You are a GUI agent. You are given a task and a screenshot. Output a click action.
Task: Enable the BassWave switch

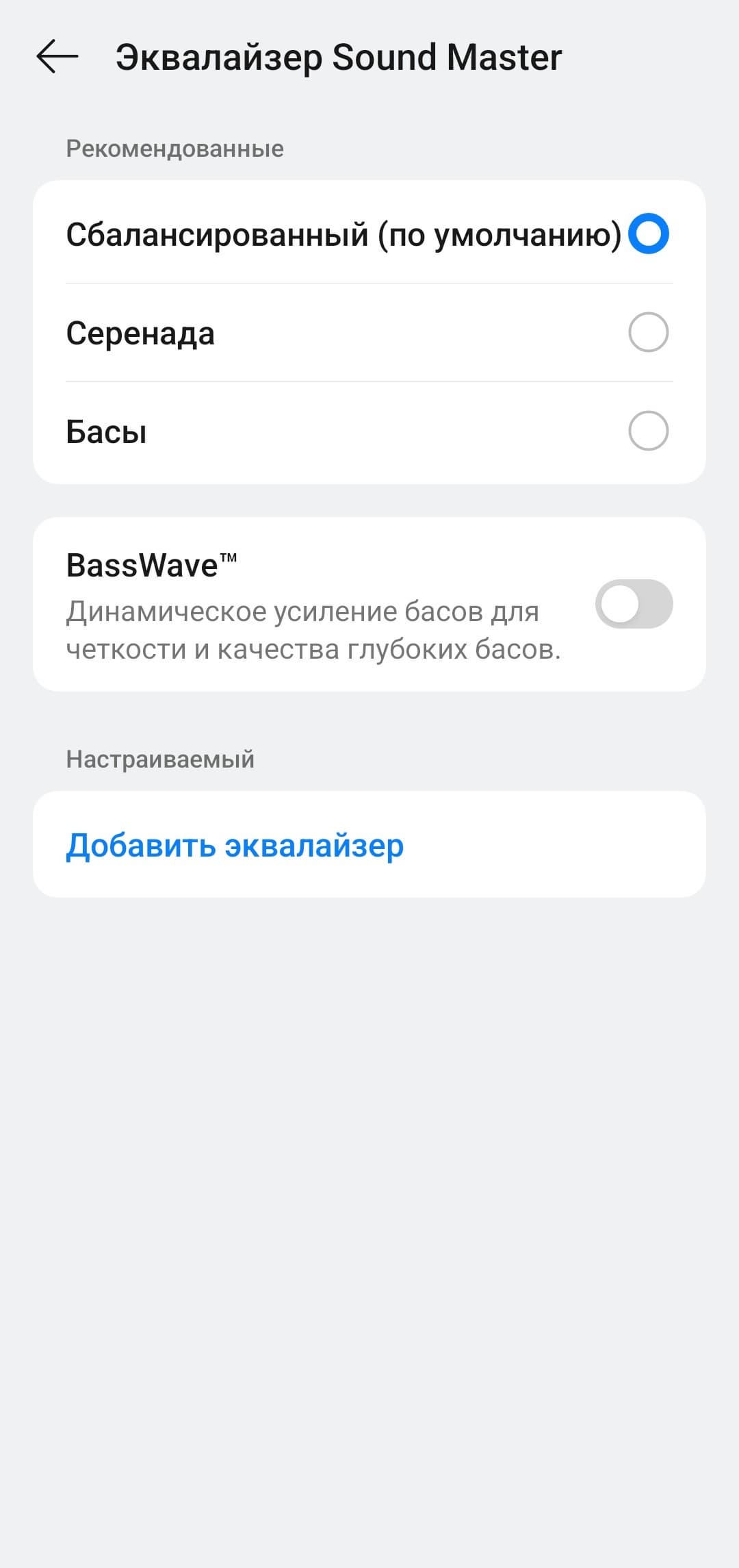point(634,604)
